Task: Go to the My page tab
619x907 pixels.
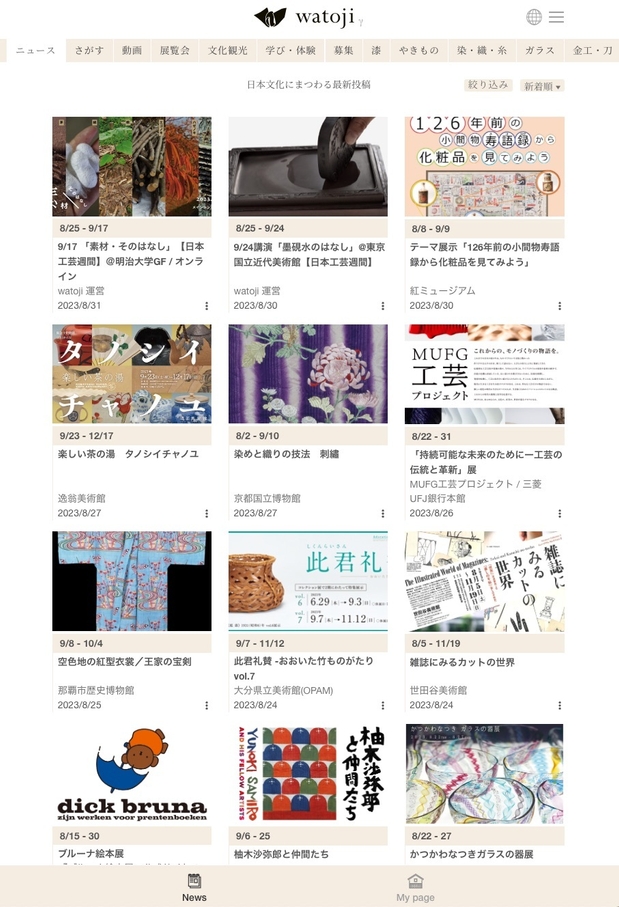Action: click(416, 887)
